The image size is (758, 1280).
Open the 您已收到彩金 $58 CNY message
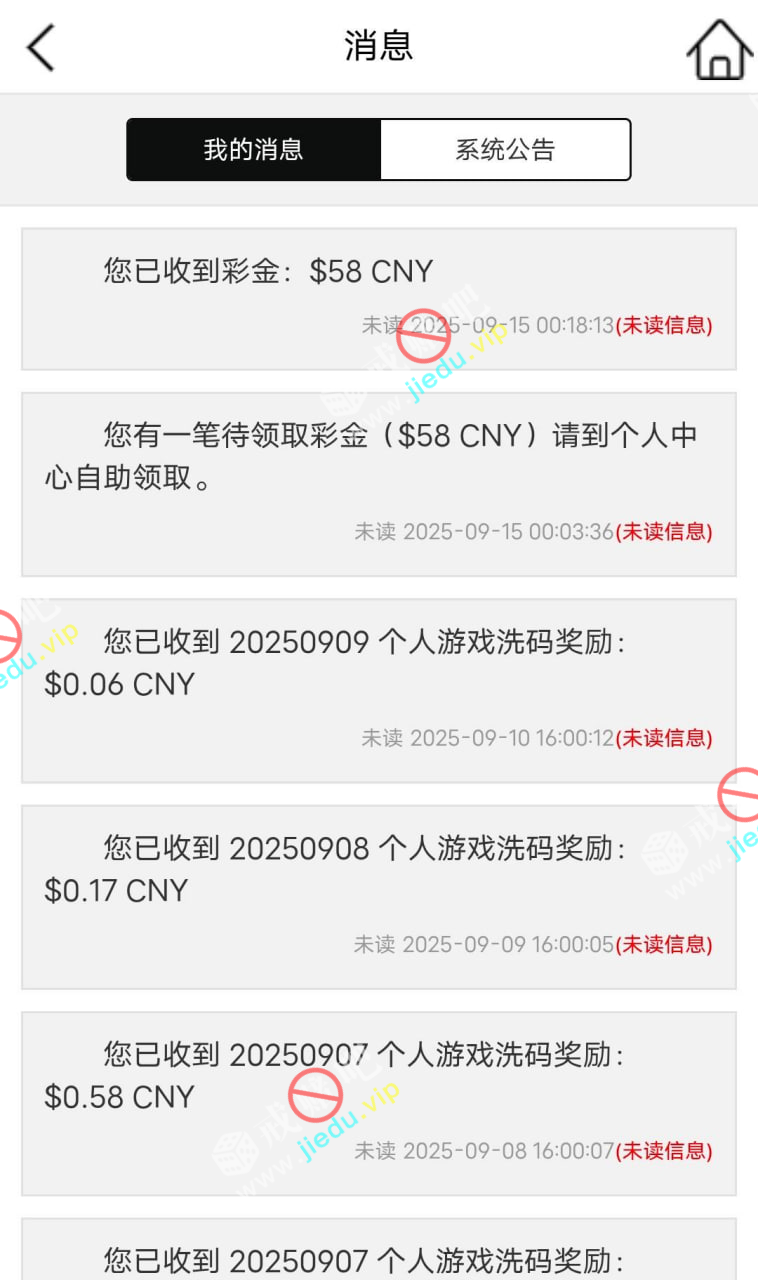point(378,298)
